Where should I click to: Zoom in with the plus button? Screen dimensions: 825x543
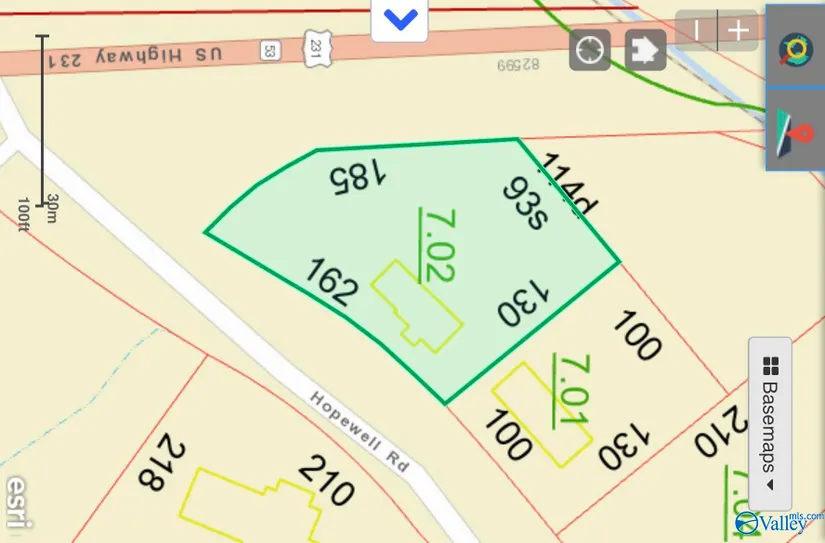739,30
